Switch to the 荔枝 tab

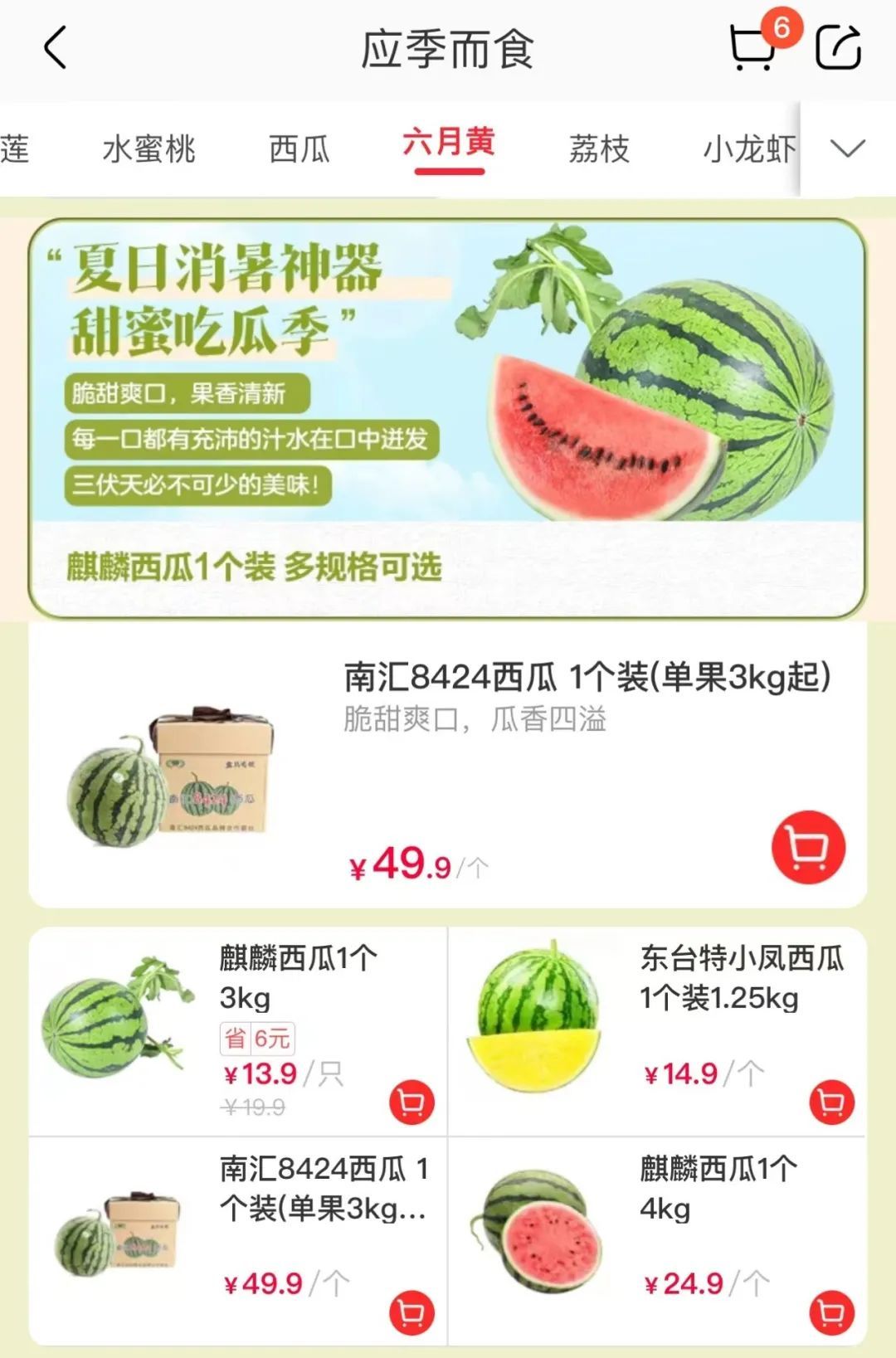click(599, 149)
